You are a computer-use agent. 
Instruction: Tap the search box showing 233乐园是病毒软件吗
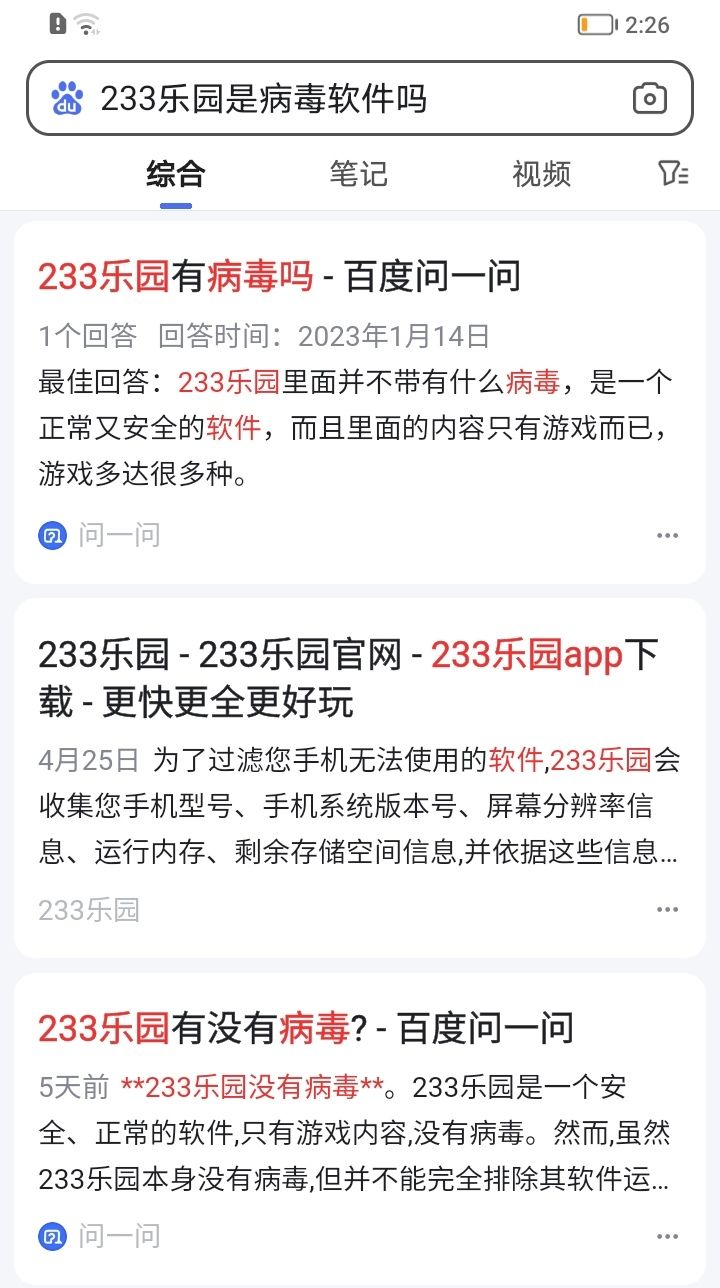(360, 98)
